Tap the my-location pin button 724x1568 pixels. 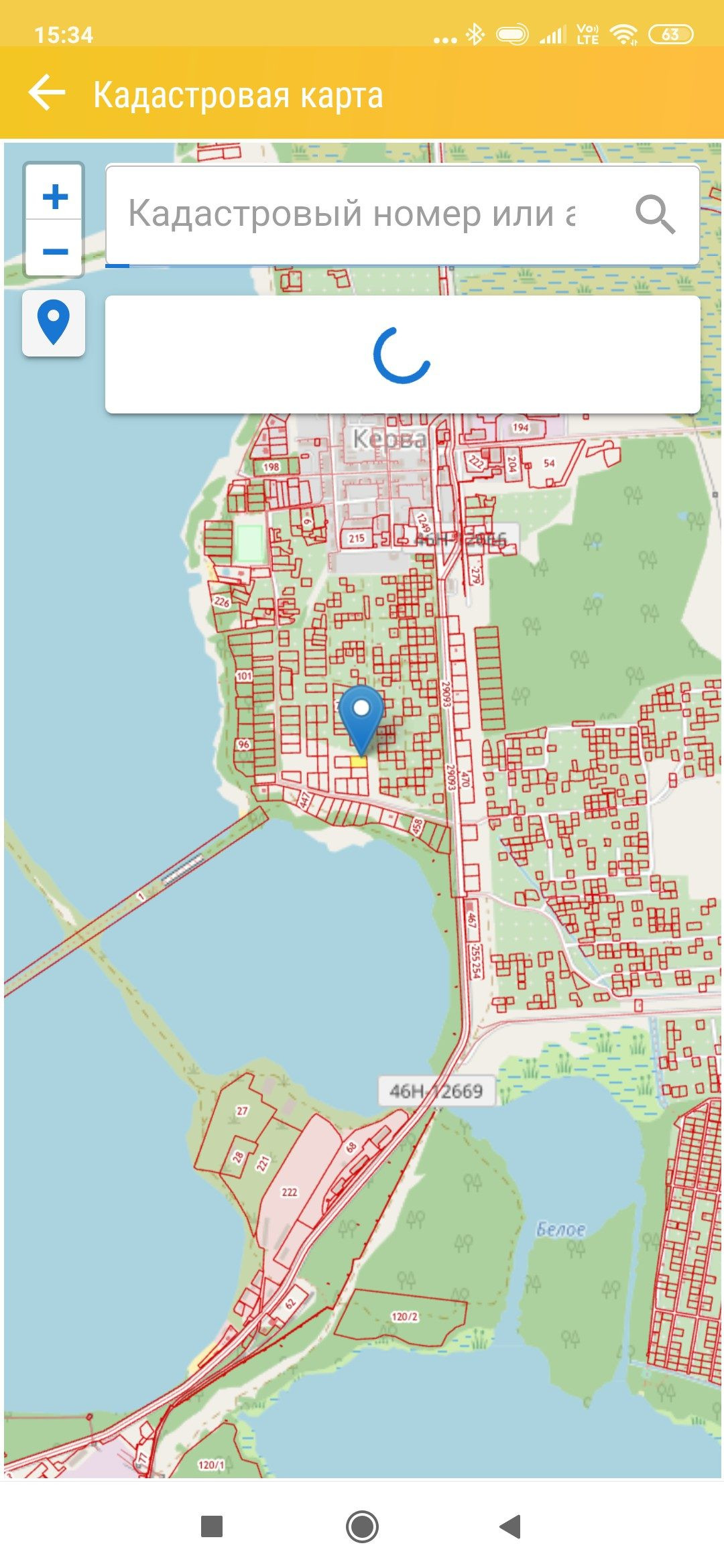click(54, 323)
